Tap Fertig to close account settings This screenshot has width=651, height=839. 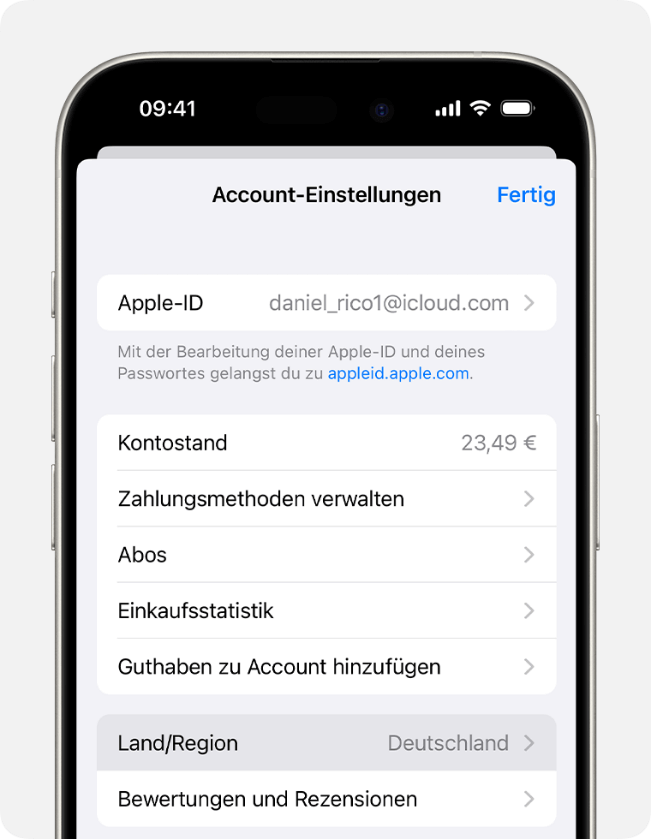[525, 195]
